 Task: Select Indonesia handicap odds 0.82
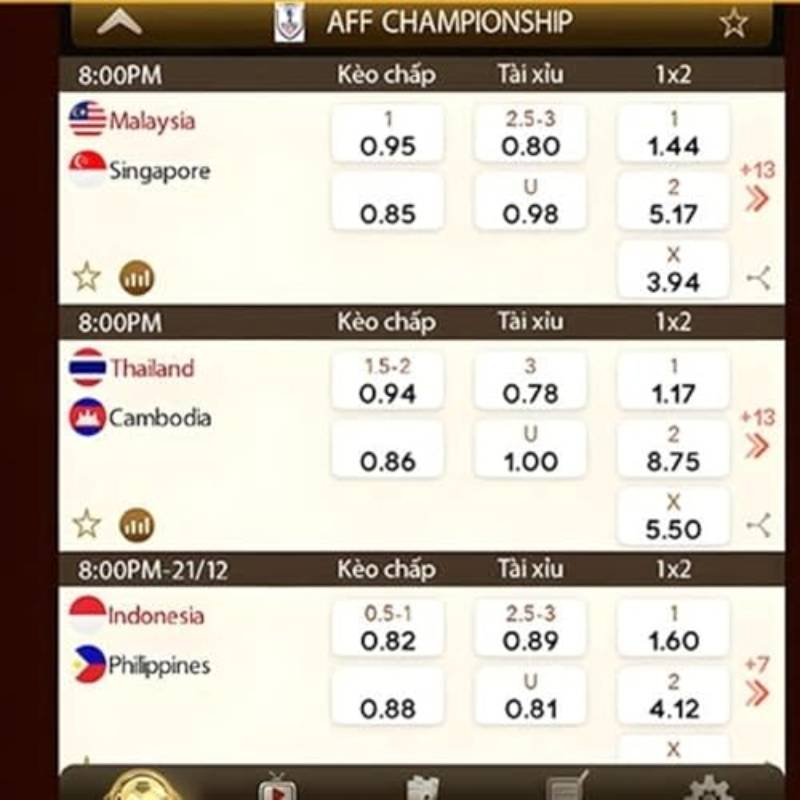[x=387, y=630]
